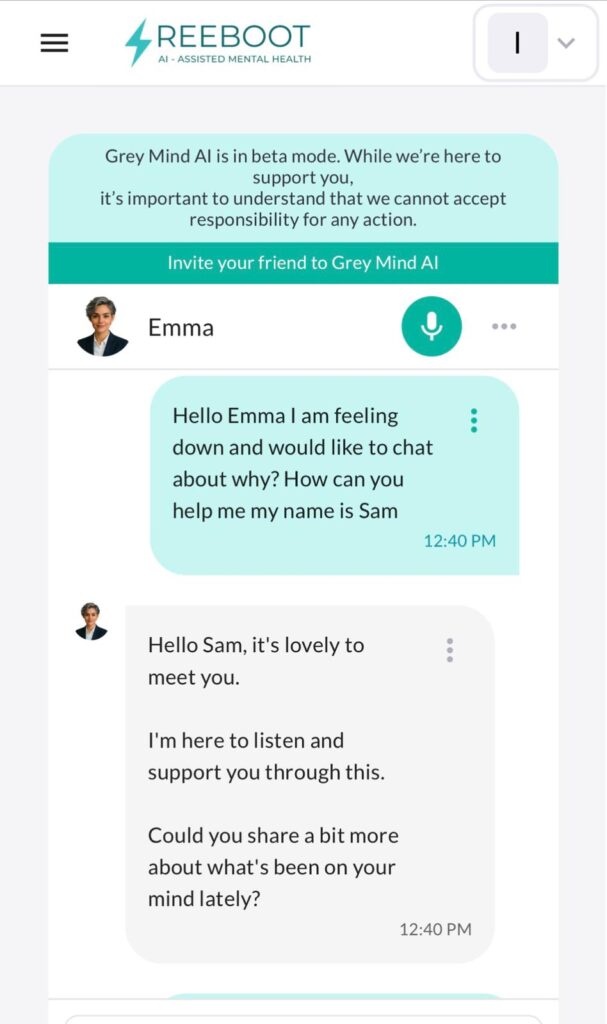
Task: Expand the user profile dropdown
Action: coord(565,43)
